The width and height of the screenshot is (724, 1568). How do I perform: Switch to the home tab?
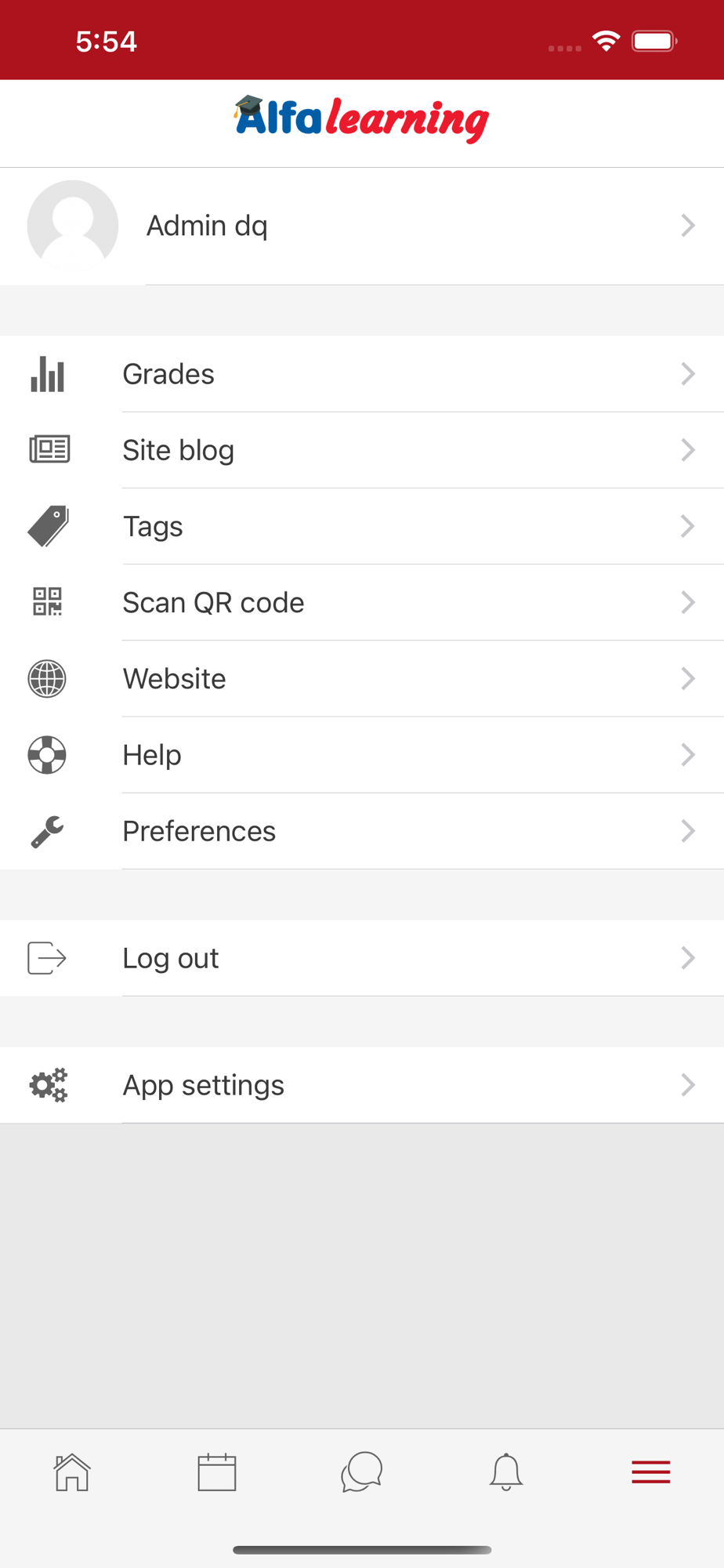(72, 1472)
